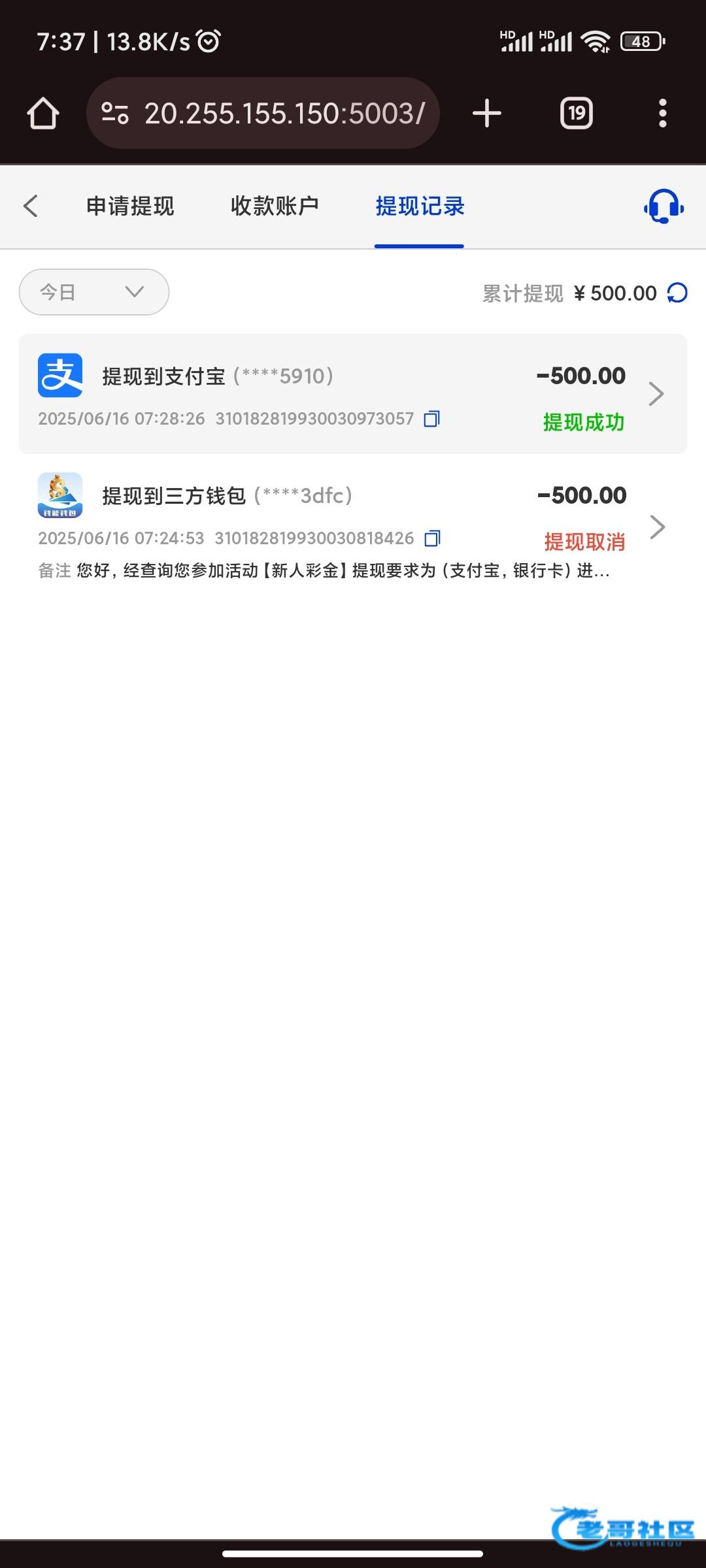This screenshot has width=706, height=1568.
Task: Open the browser overflow menu
Action: point(663,113)
